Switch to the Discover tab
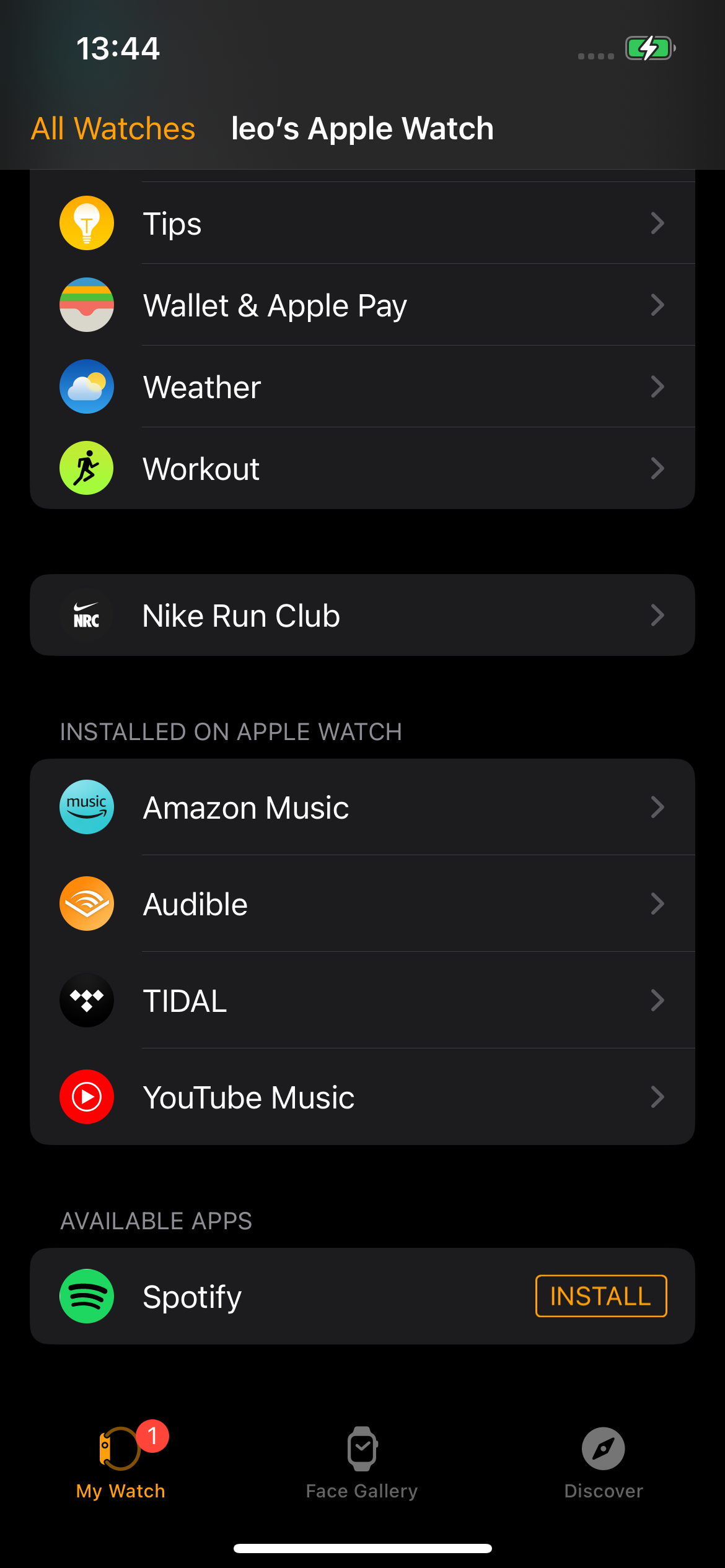This screenshot has height=1568, width=725. click(x=603, y=1463)
